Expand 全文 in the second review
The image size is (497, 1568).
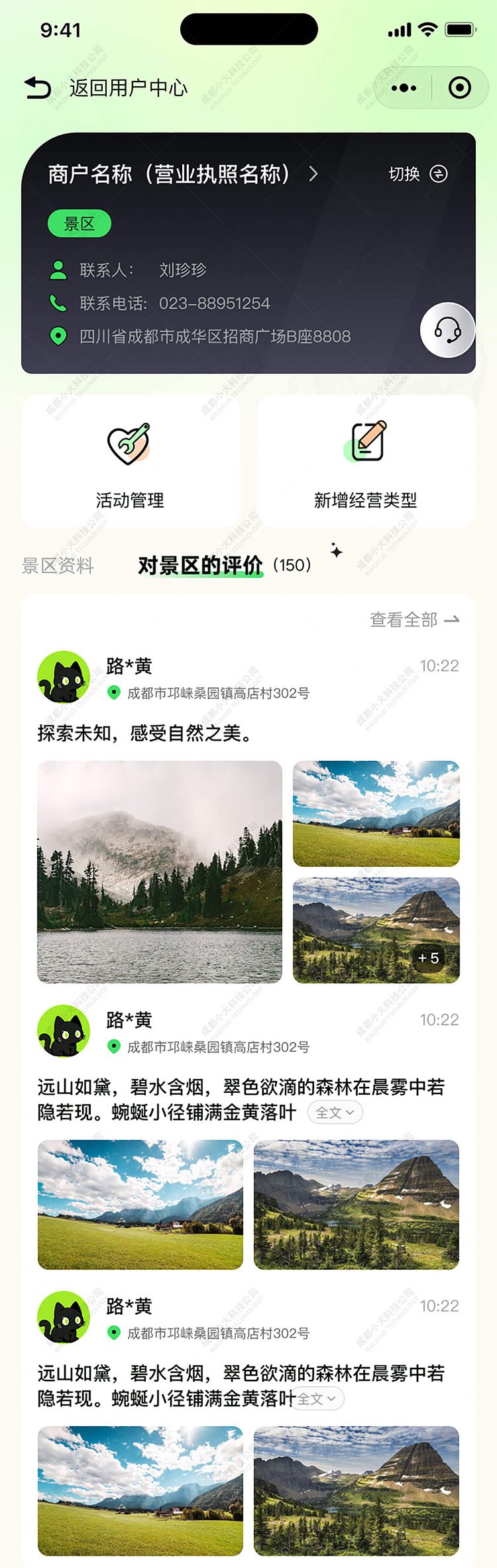pyautogui.click(x=335, y=1113)
